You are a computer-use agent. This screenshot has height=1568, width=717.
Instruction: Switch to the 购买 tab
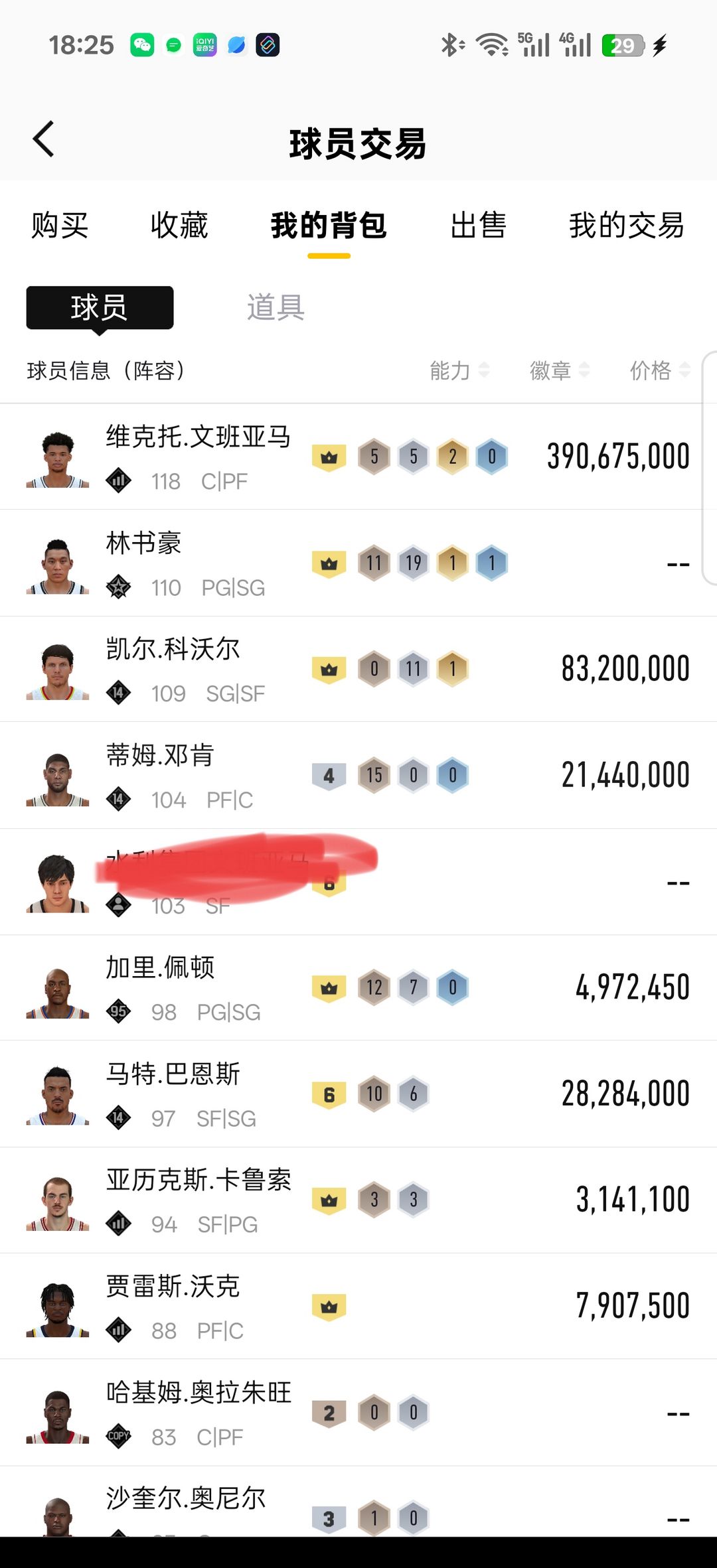pyautogui.click(x=60, y=226)
